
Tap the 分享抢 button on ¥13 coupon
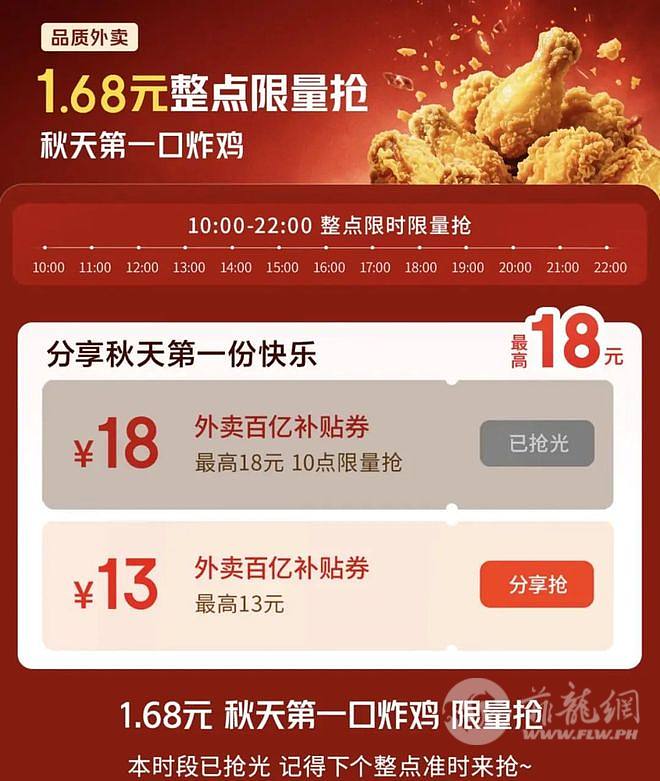pos(537,584)
